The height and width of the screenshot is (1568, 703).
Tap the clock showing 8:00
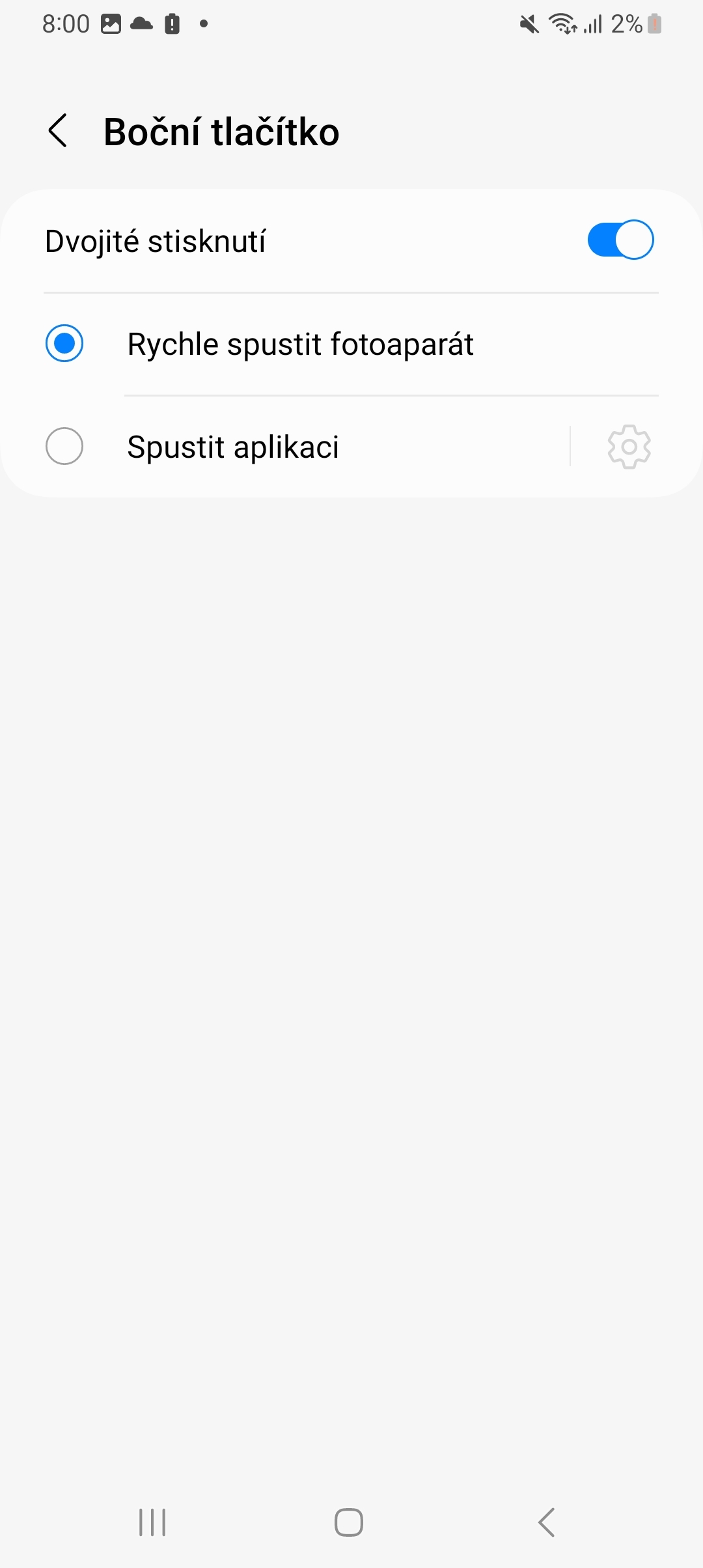64,23
